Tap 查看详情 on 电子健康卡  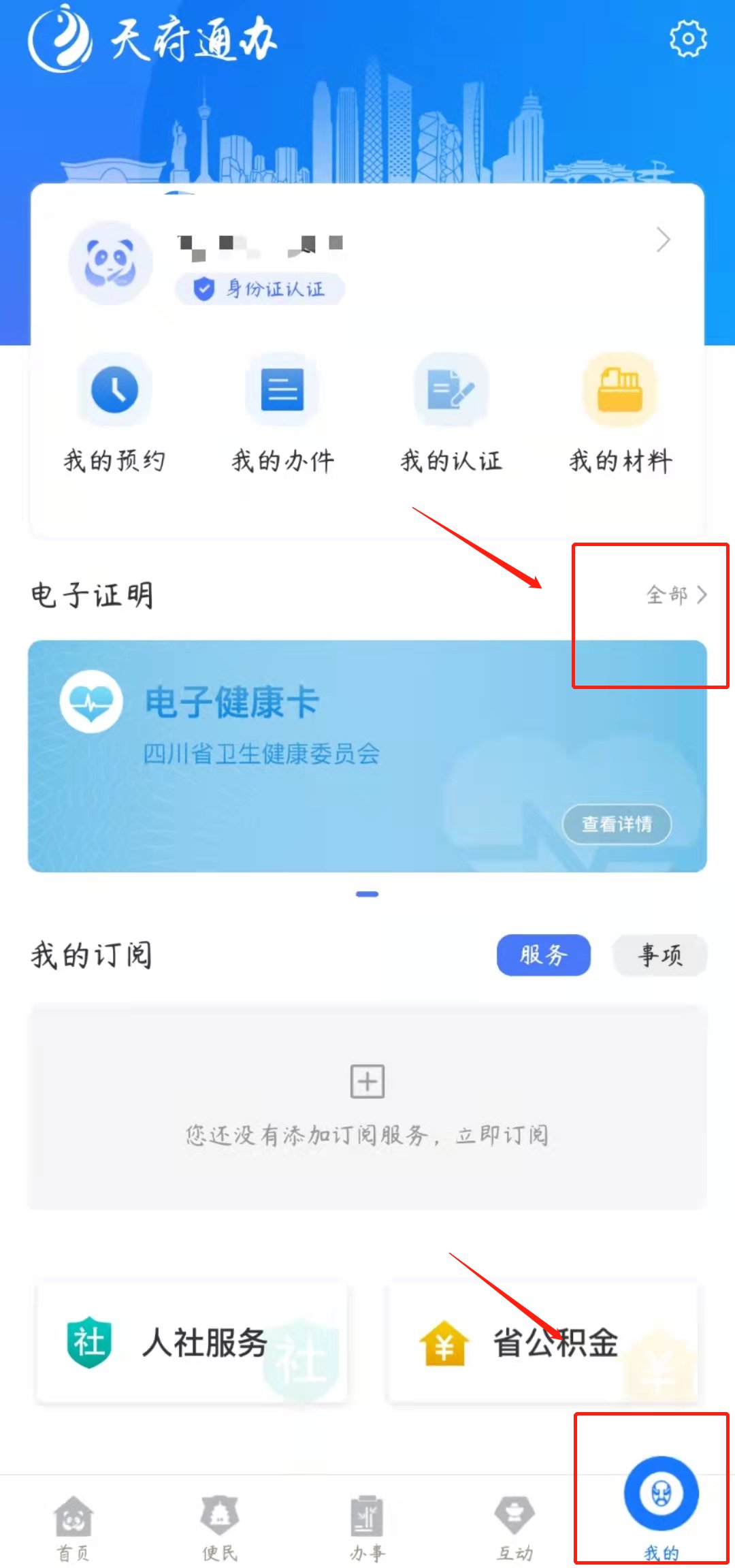[x=617, y=825]
